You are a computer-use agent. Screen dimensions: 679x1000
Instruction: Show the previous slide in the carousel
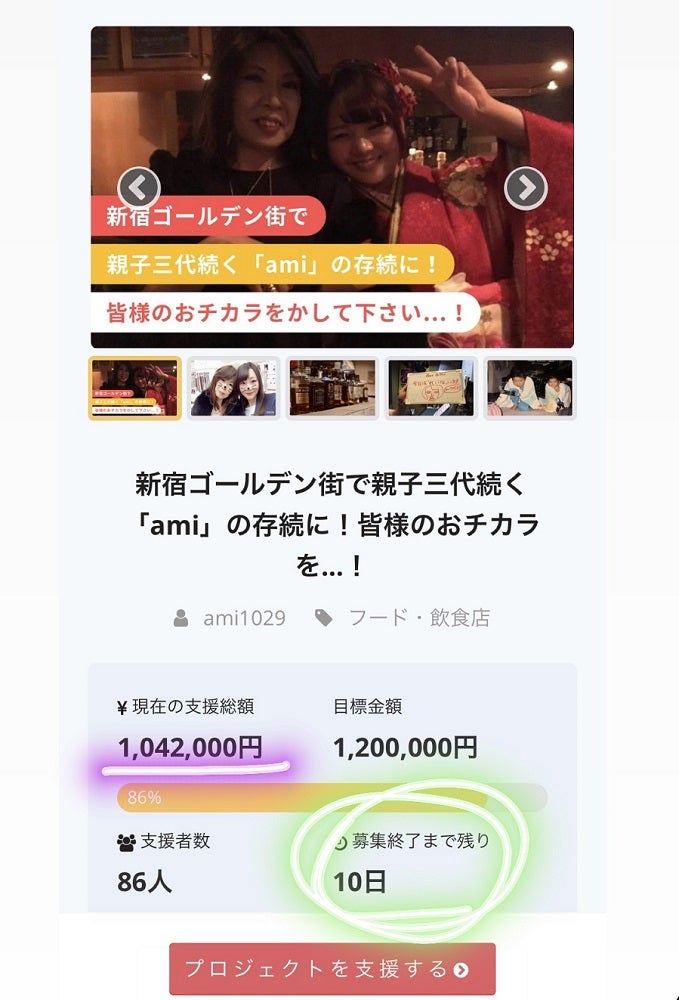click(x=139, y=188)
